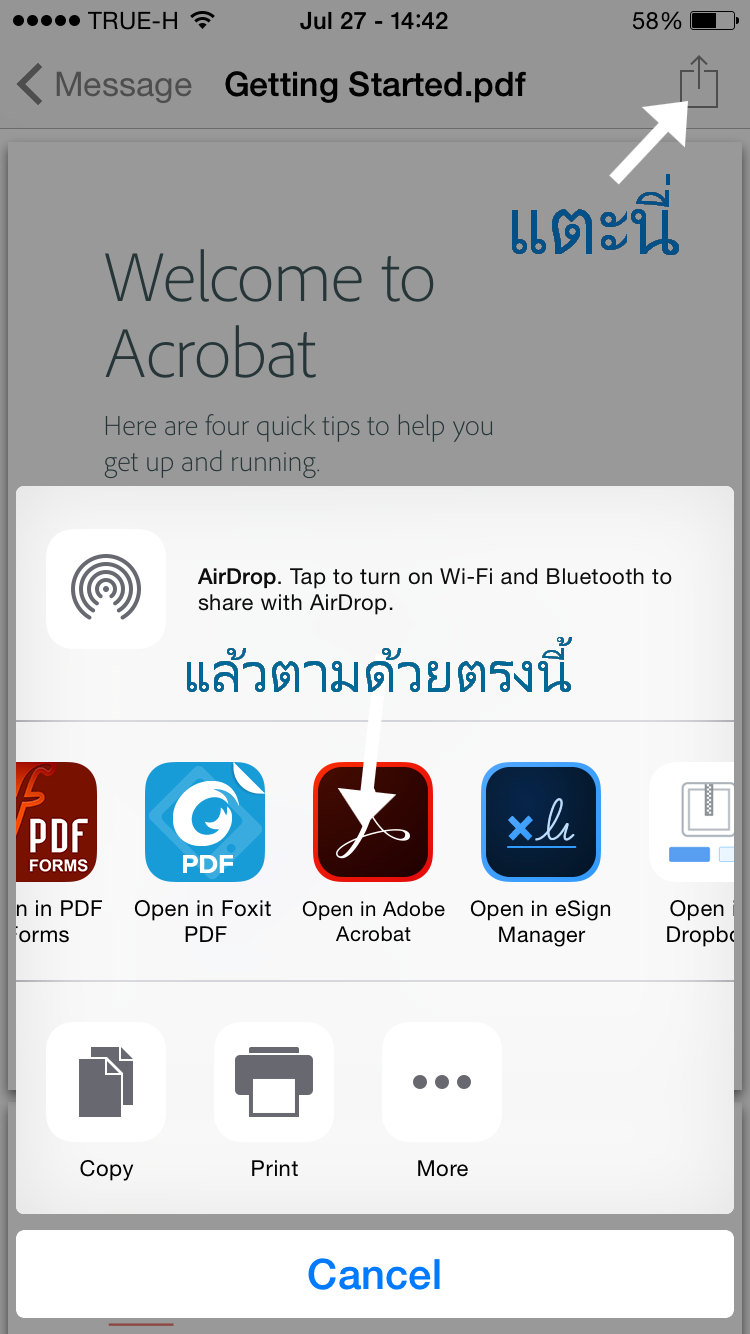Tap the share icon in the top bar
The width and height of the screenshot is (750, 1334).
(699, 82)
